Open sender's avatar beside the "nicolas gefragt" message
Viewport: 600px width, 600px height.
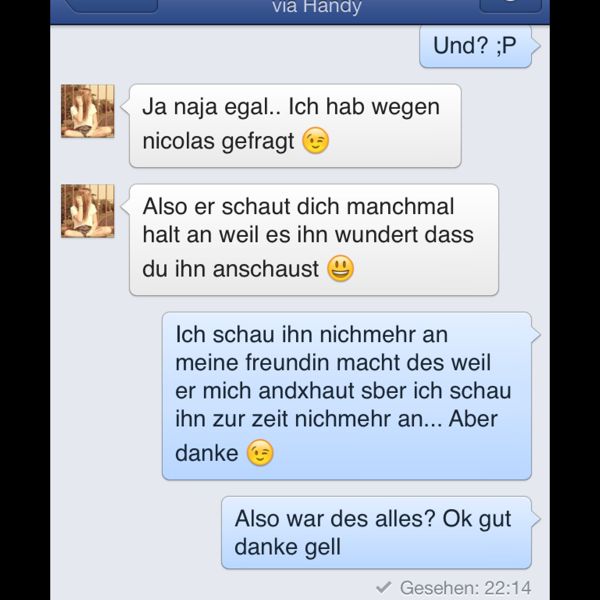(87, 110)
